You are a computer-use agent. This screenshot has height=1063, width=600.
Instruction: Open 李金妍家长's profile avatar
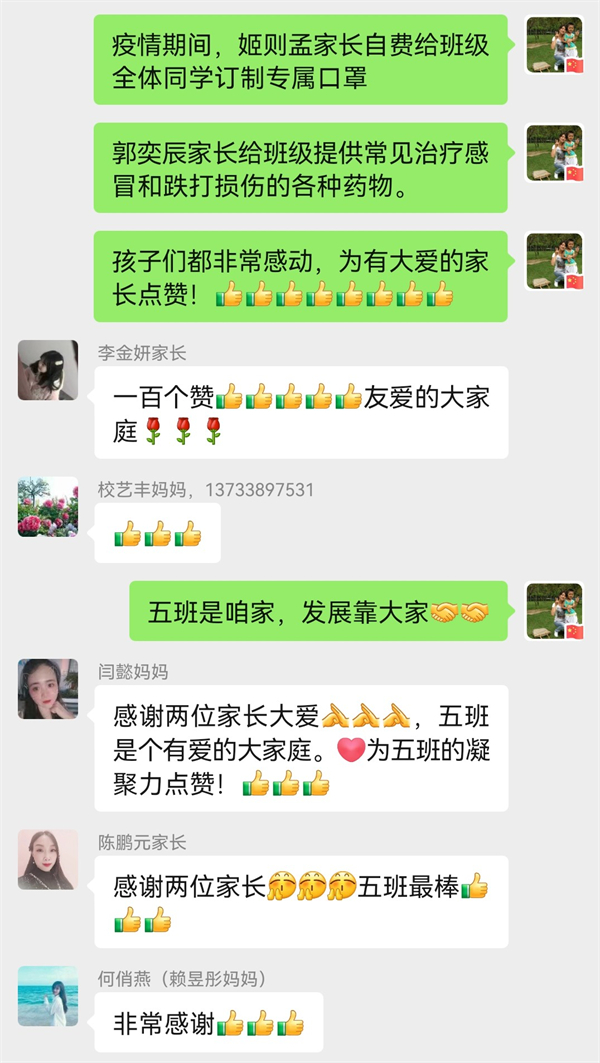pos(48,369)
